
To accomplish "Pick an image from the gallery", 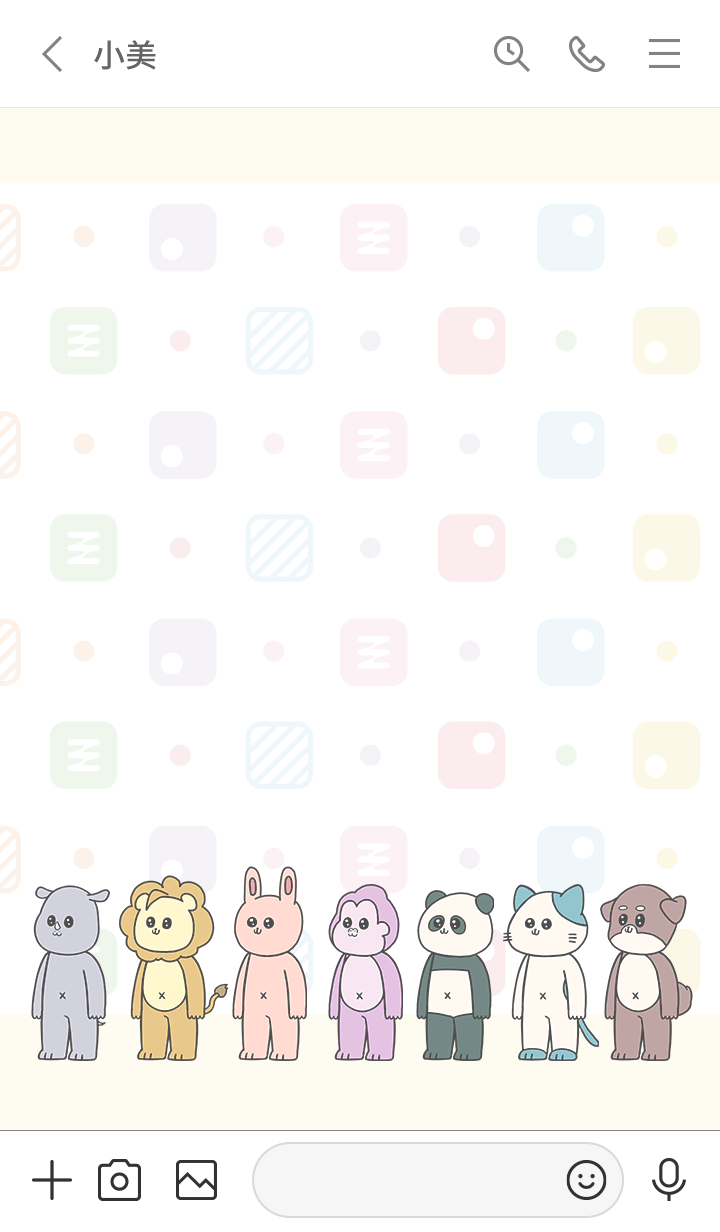I will [196, 1180].
